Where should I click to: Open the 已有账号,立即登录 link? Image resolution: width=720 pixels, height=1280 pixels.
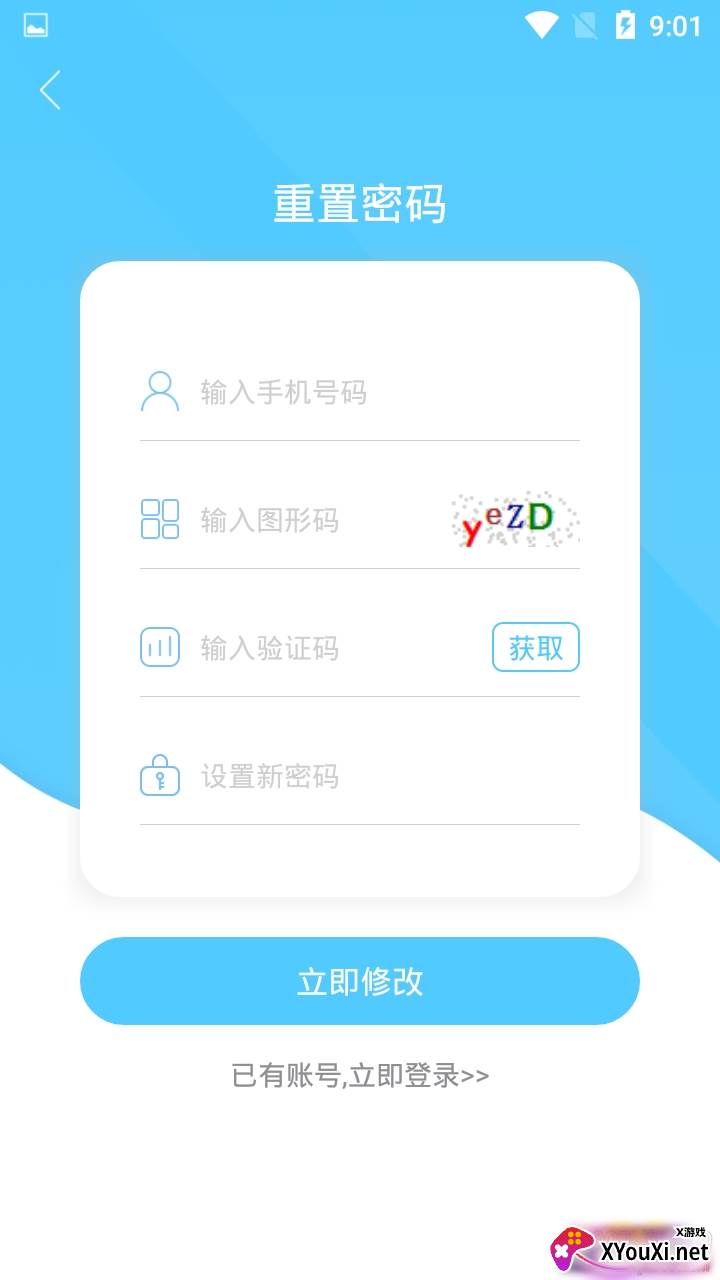(361, 1075)
